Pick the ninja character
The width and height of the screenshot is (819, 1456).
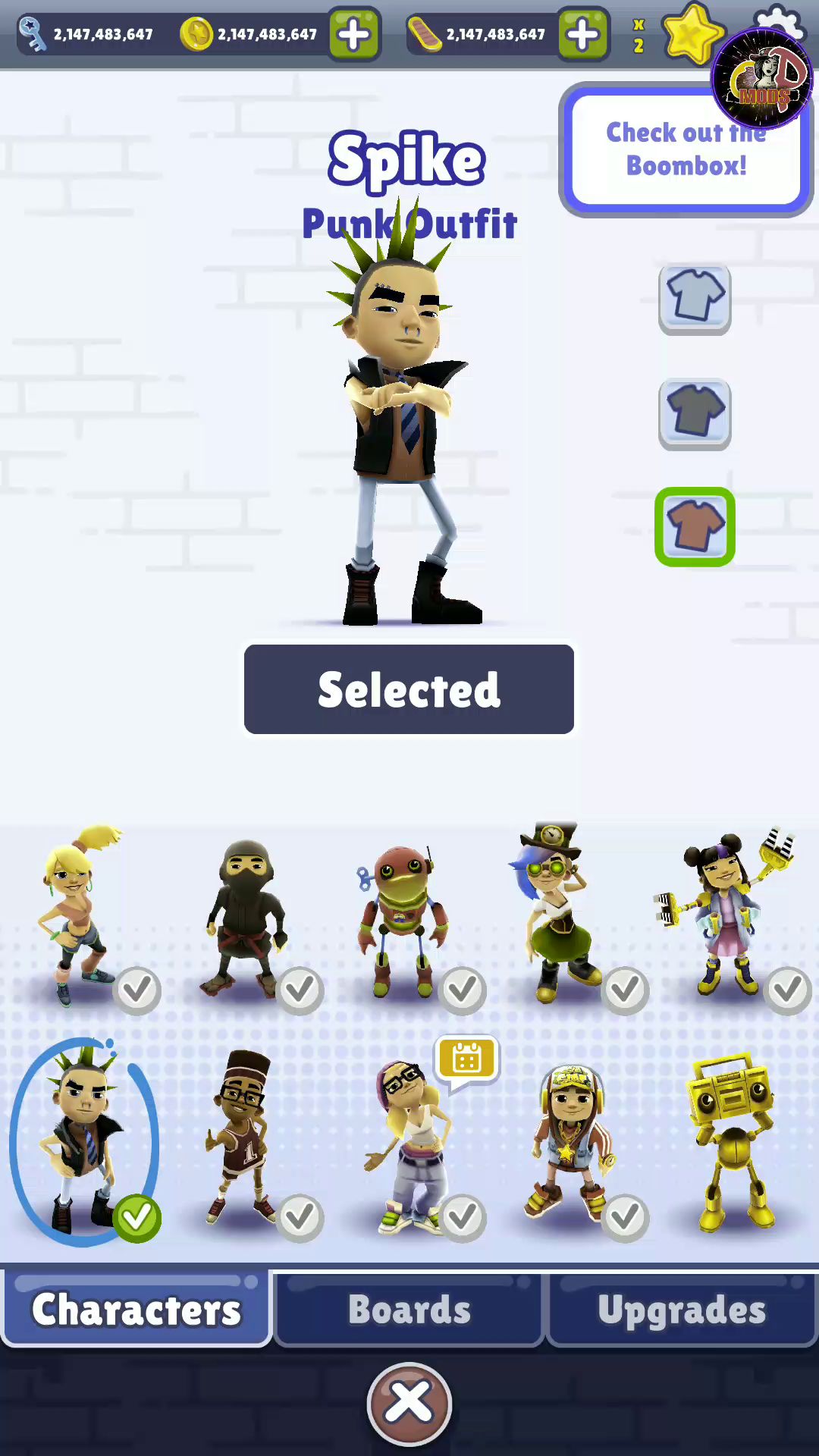[245, 918]
